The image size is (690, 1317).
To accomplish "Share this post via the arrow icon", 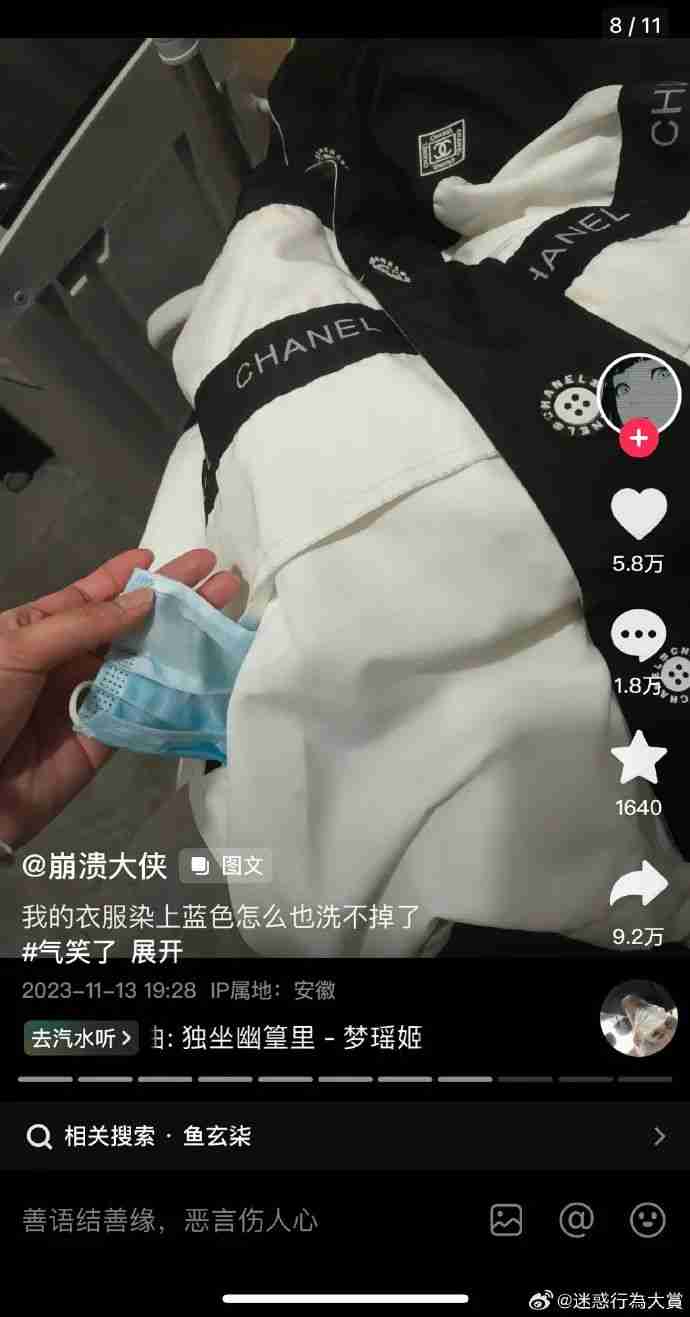I will click(638, 886).
